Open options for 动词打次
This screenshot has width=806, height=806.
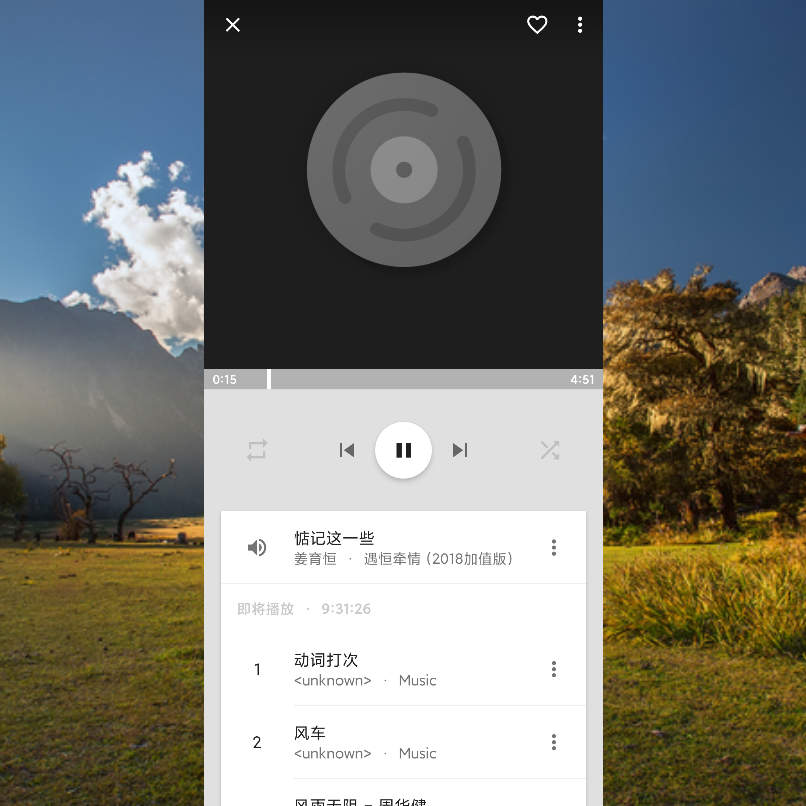[x=553, y=669]
